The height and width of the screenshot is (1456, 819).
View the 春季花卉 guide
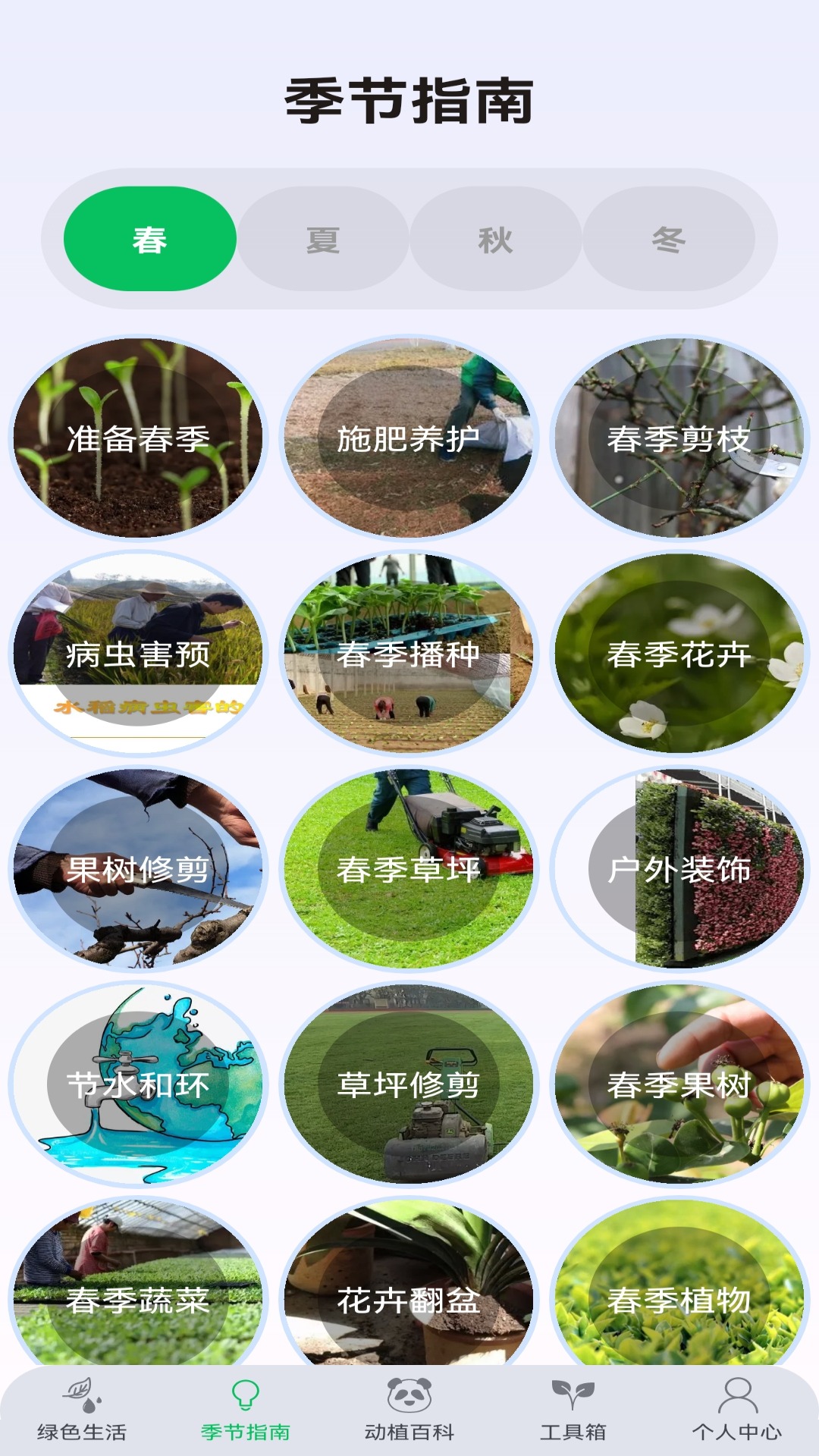[679, 654]
